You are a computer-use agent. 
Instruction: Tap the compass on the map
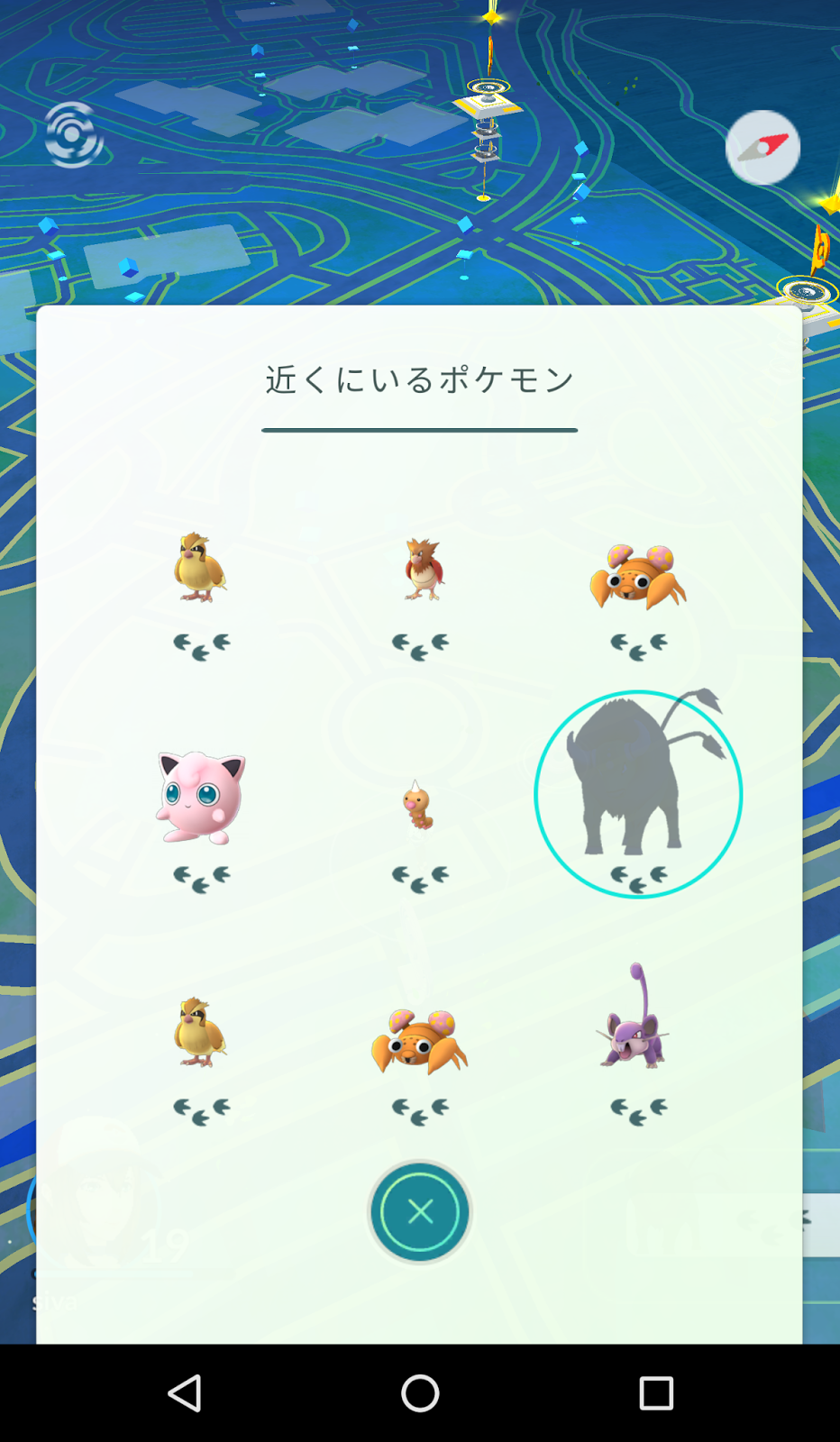point(762,148)
